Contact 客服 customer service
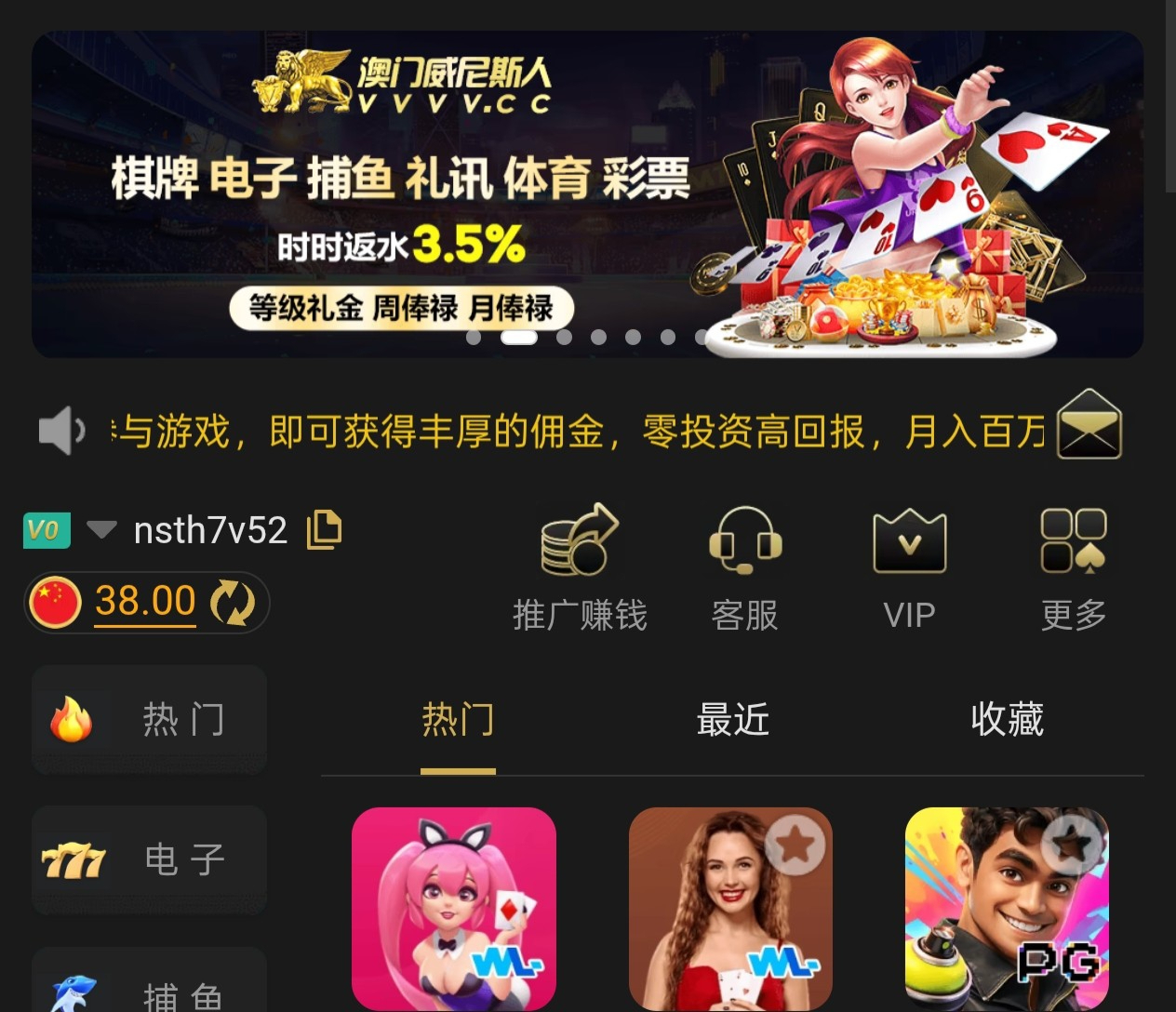Screen dimensions: 1176x1012 (x=744, y=568)
